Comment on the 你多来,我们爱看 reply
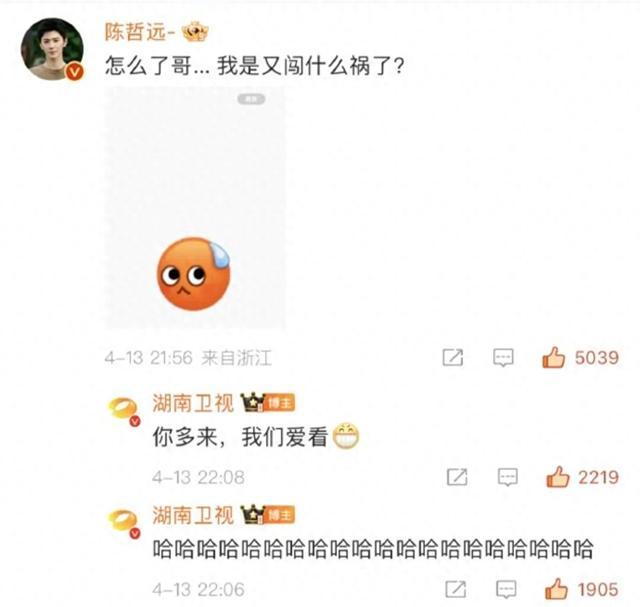The image size is (640, 607). coord(509,477)
